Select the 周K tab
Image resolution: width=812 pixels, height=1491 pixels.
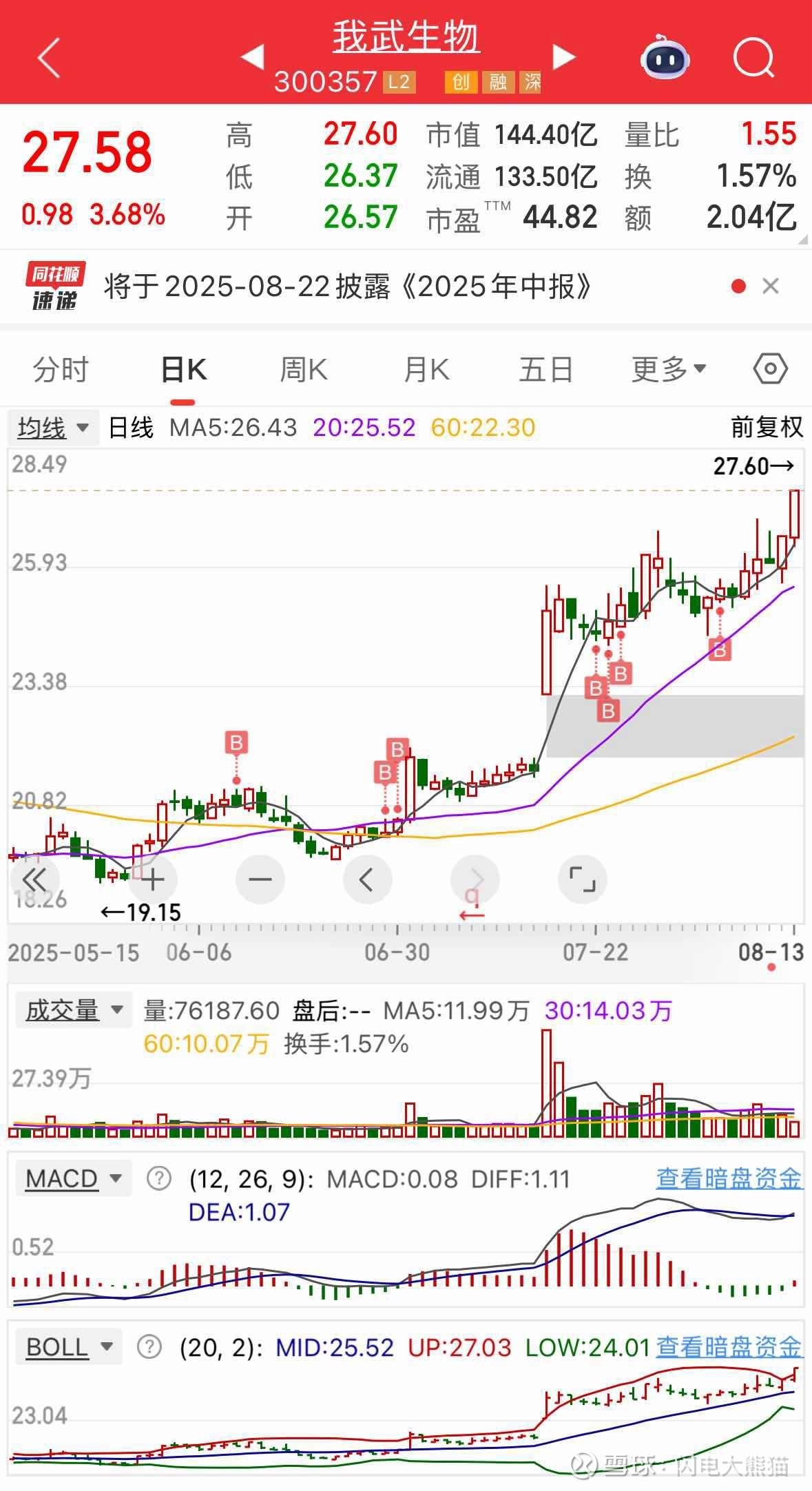tap(304, 370)
